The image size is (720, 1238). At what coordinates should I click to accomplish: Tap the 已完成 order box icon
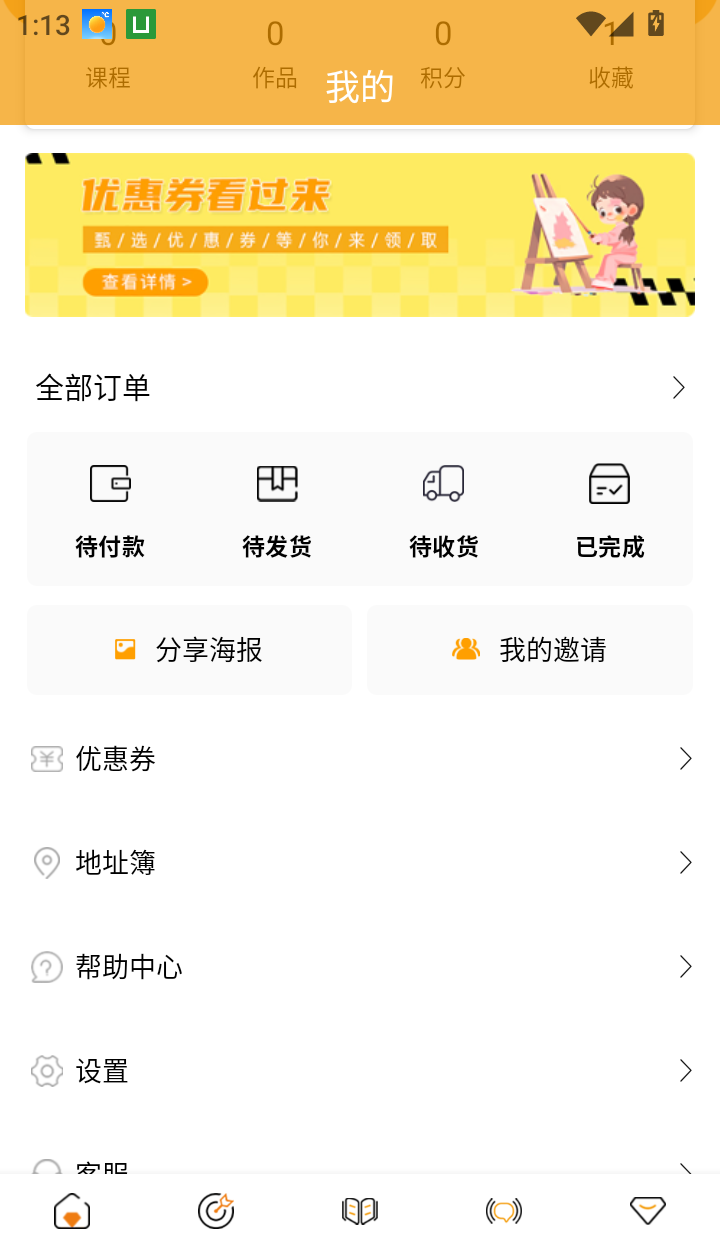pyautogui.click(x=609, y=483)
